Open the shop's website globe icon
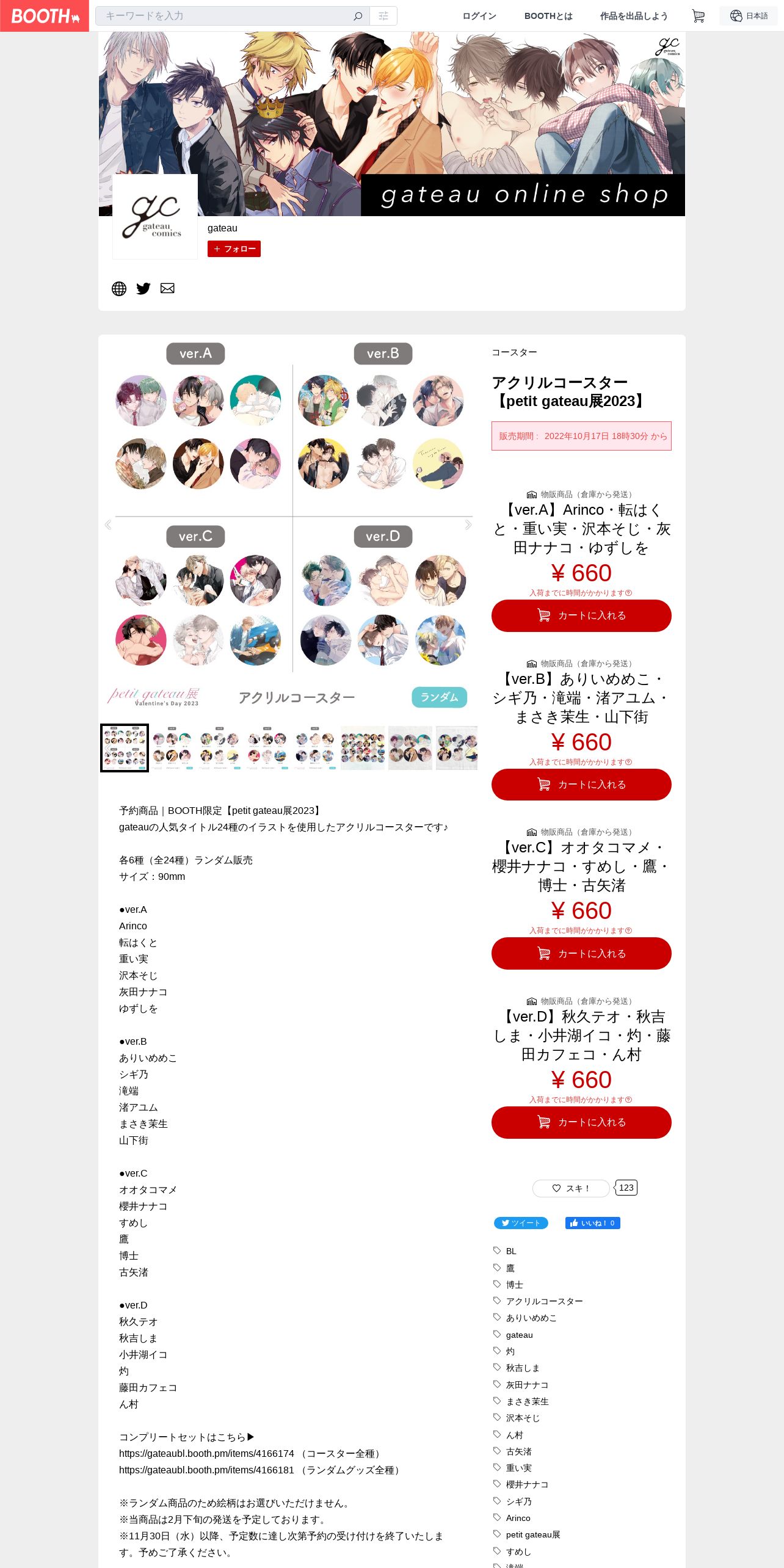Viewport: 784px width, 1568px height. pos(119,288)
